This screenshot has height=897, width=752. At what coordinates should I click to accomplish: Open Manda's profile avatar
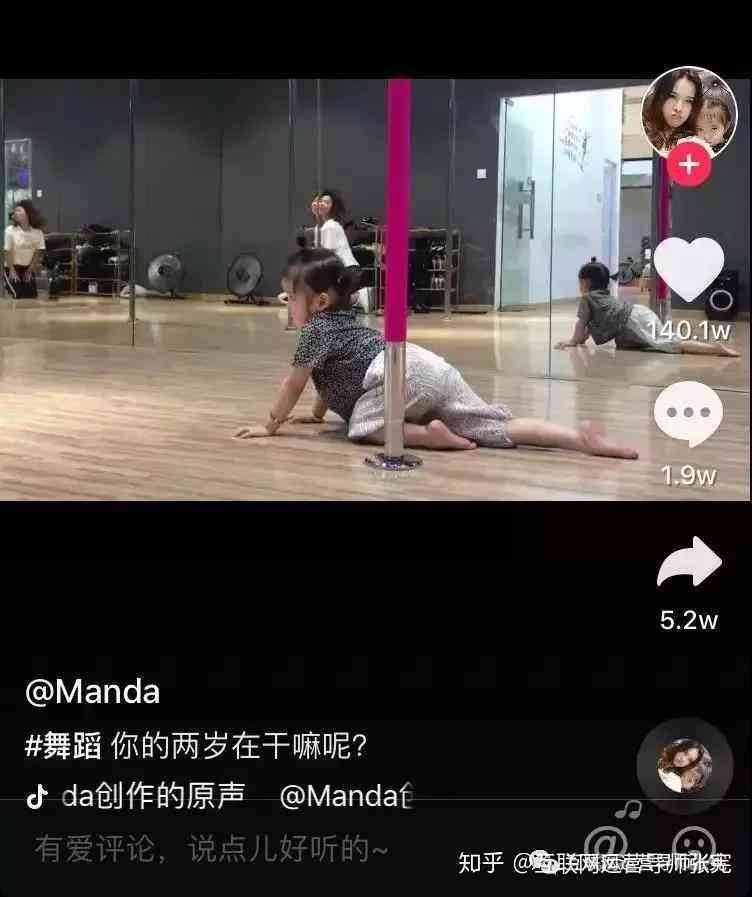(x=688, y=112)
